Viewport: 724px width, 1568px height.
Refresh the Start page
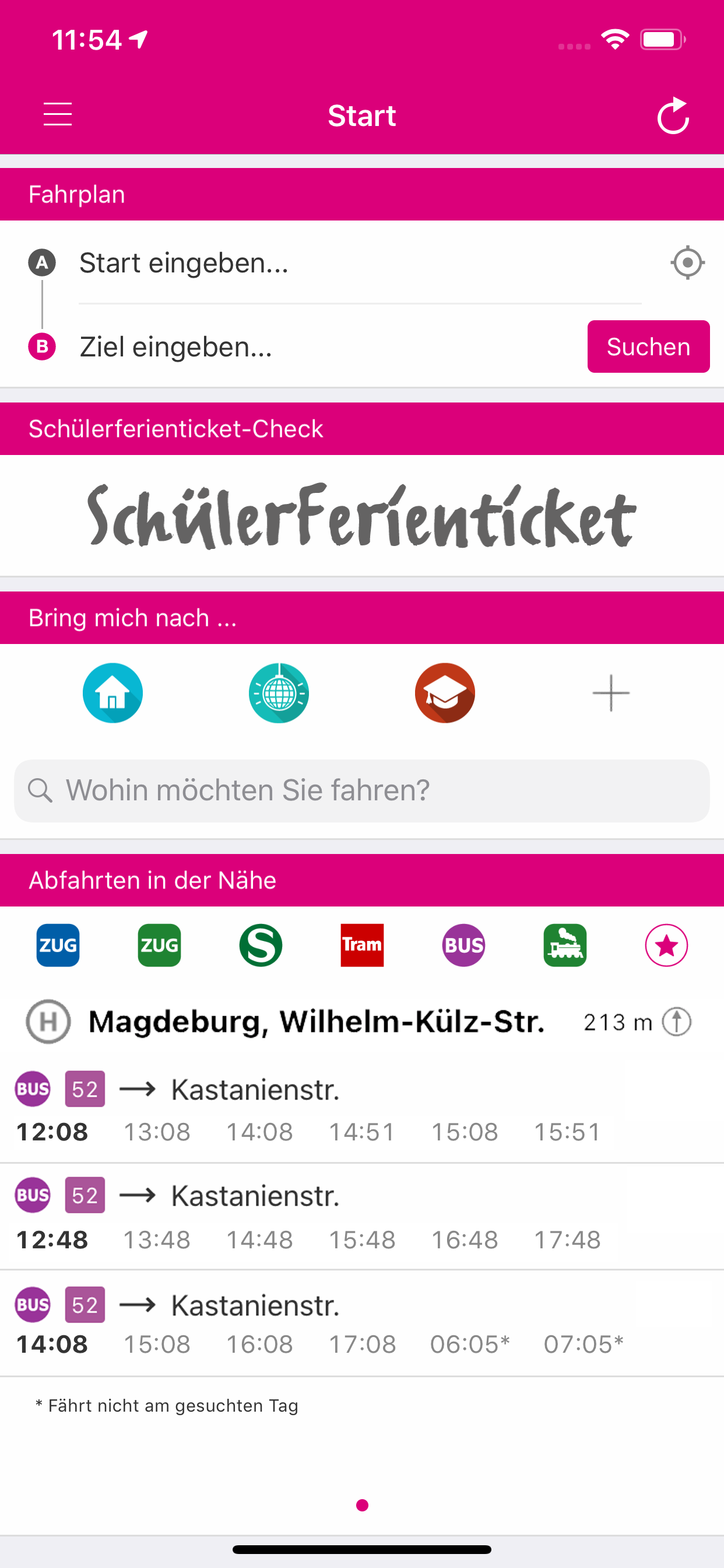coord(673,115)
